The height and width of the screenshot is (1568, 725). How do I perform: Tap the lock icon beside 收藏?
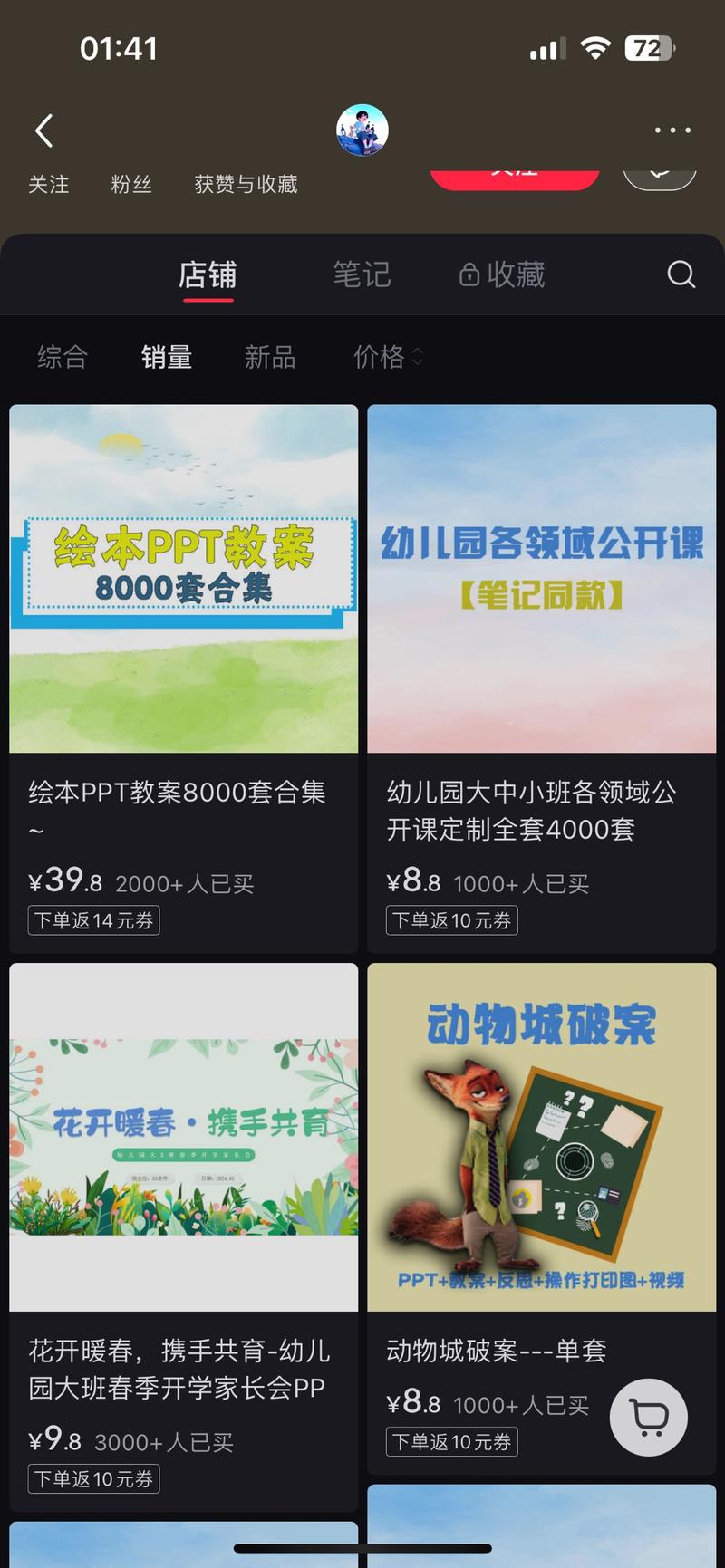pyautogui.click(x=469, y=274)
